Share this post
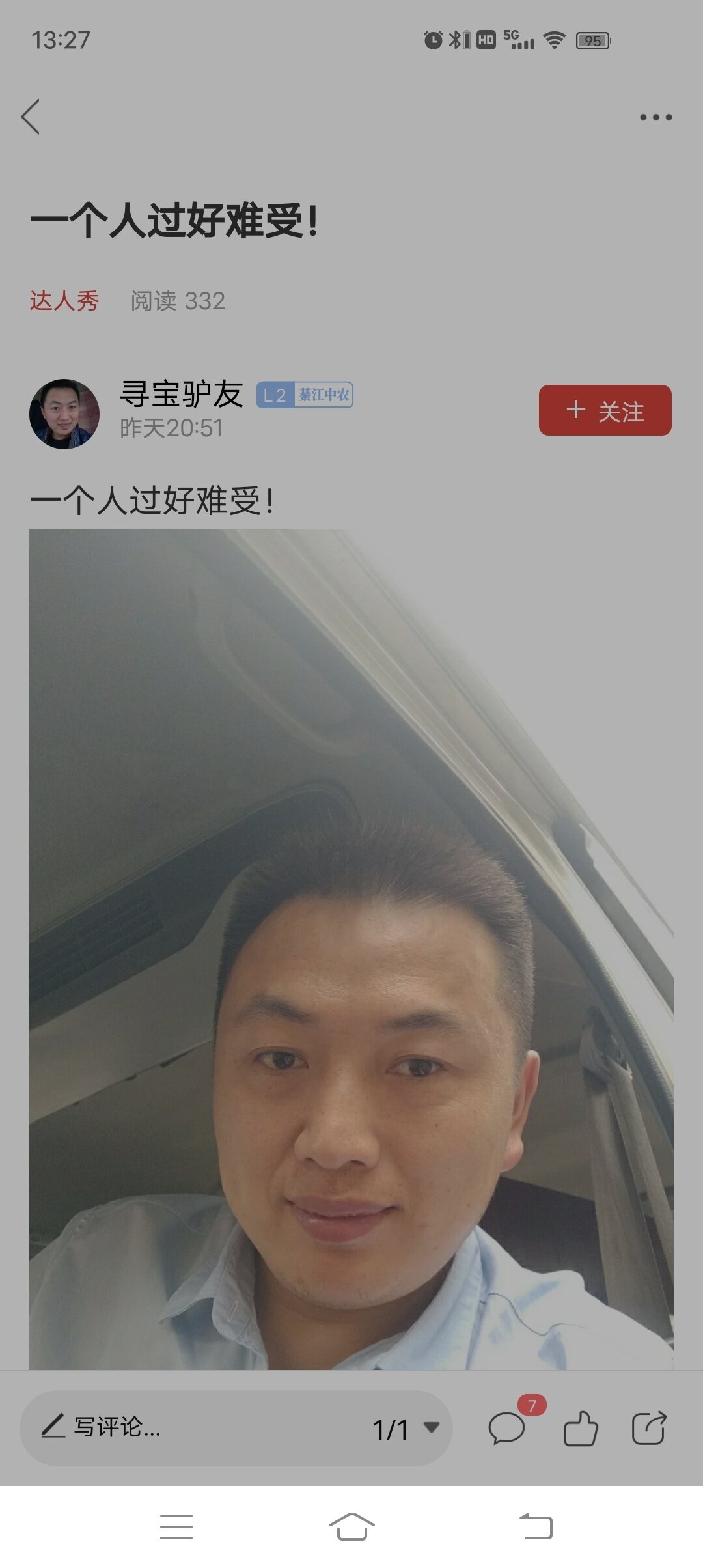The image size is (703, 1568). coord(649,1429)
